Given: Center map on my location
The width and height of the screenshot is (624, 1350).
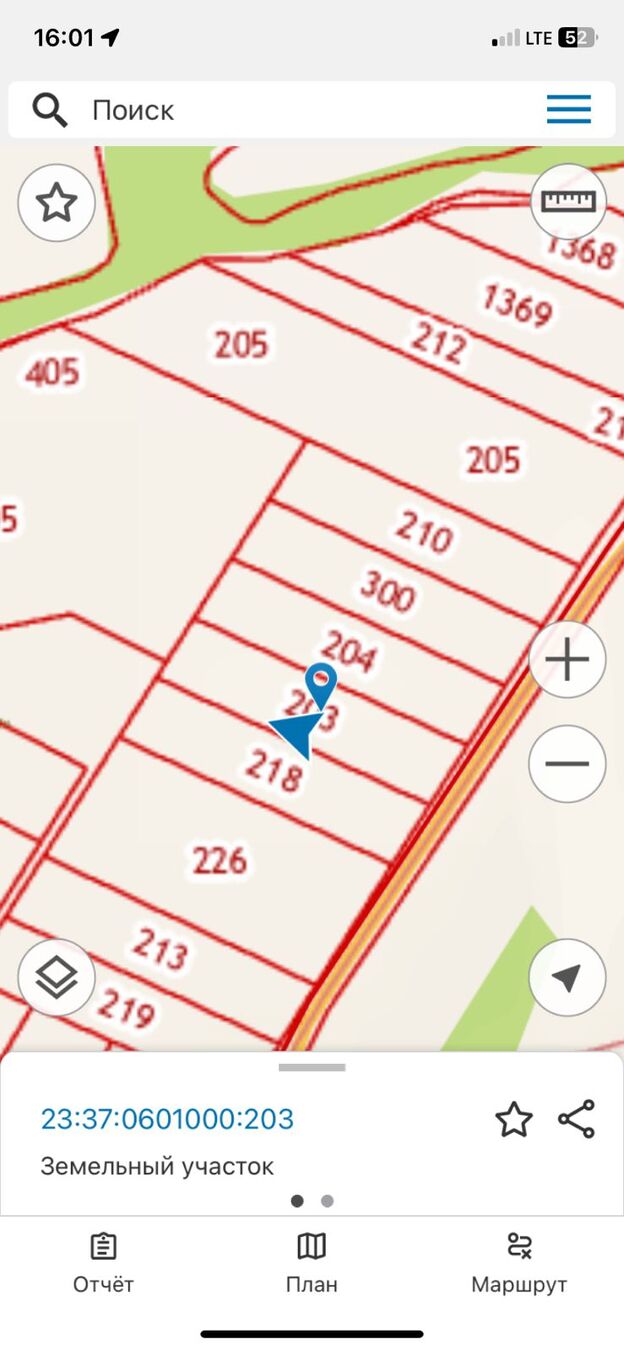Looking at the screenshot, I should click(567, 978).
